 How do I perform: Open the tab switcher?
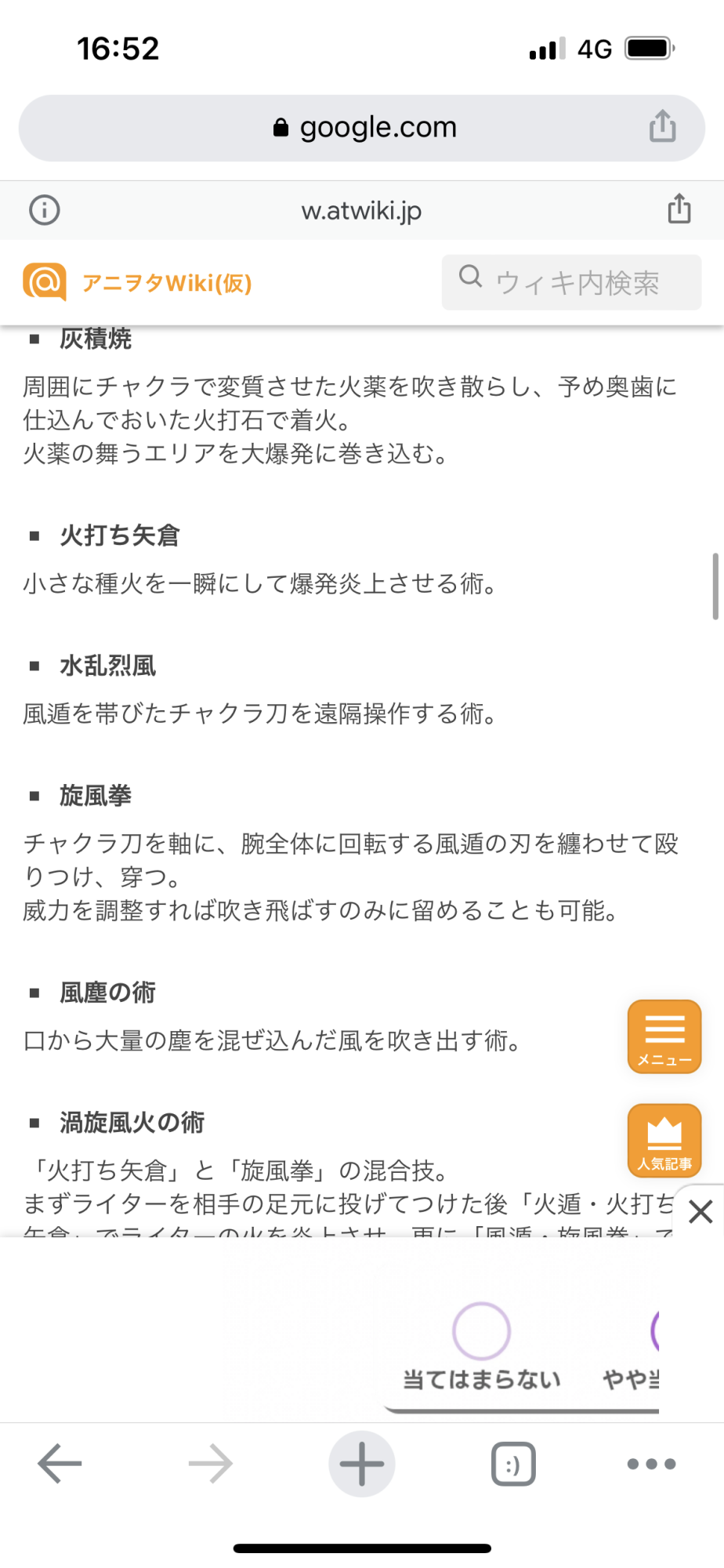(x=513, y=1464)
